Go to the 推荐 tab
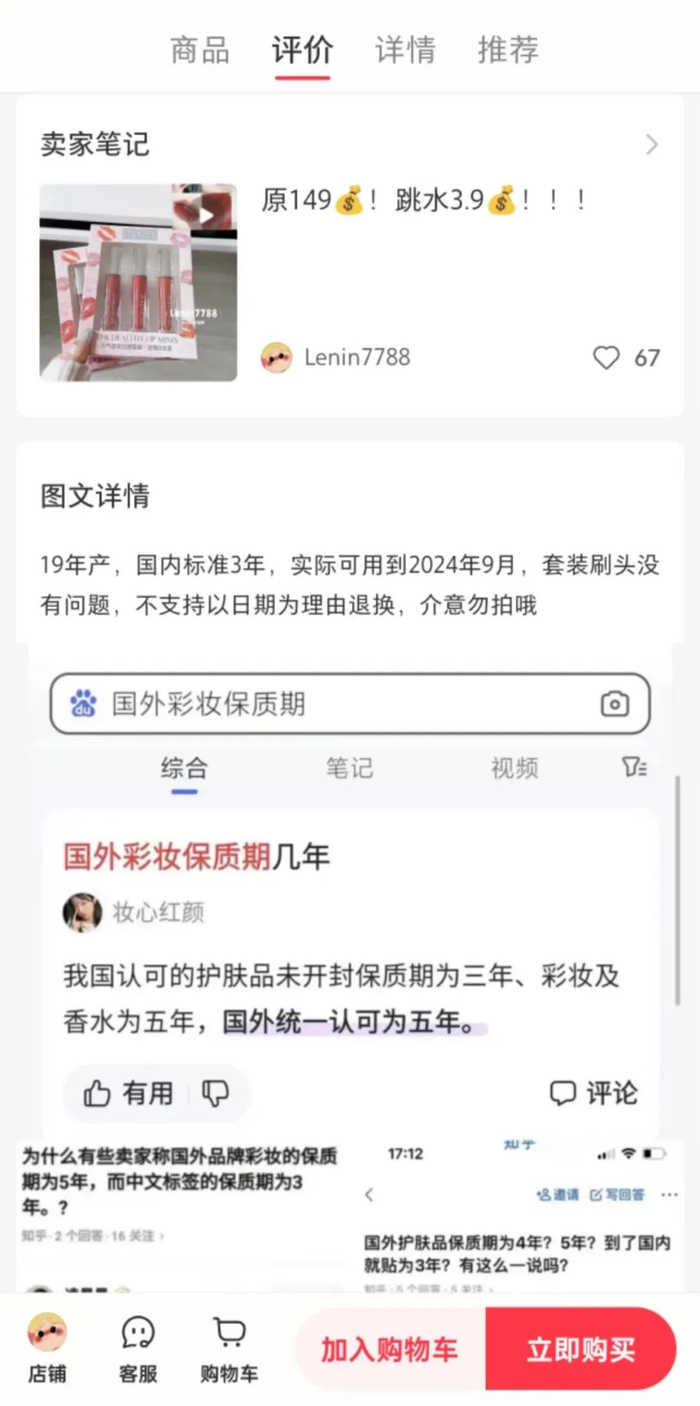Viewport: 700px width, 1406px height. pyautogui.click(x=508, y=49)
